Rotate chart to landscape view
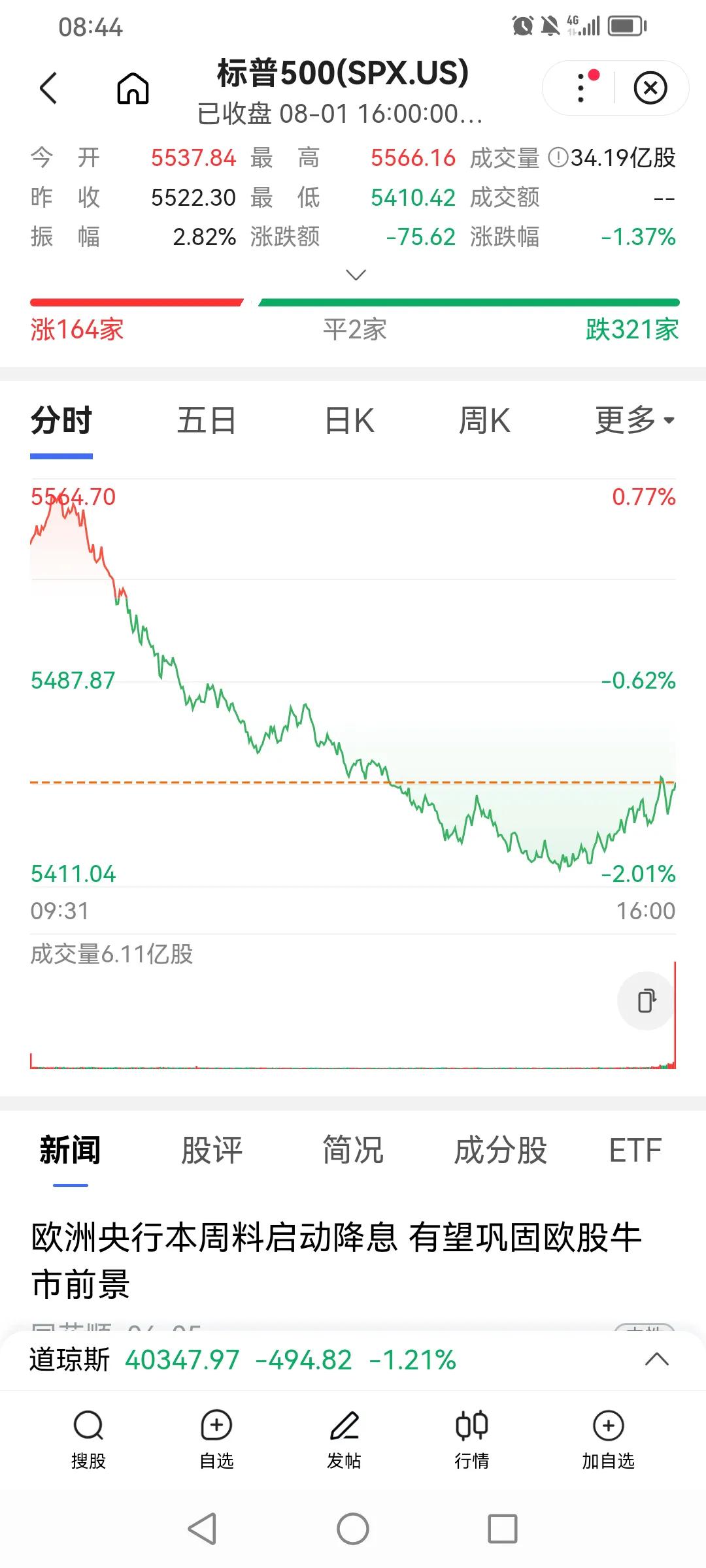Screen dimensions: 706x1568 pyautogui.click(x=646, y=1000)
